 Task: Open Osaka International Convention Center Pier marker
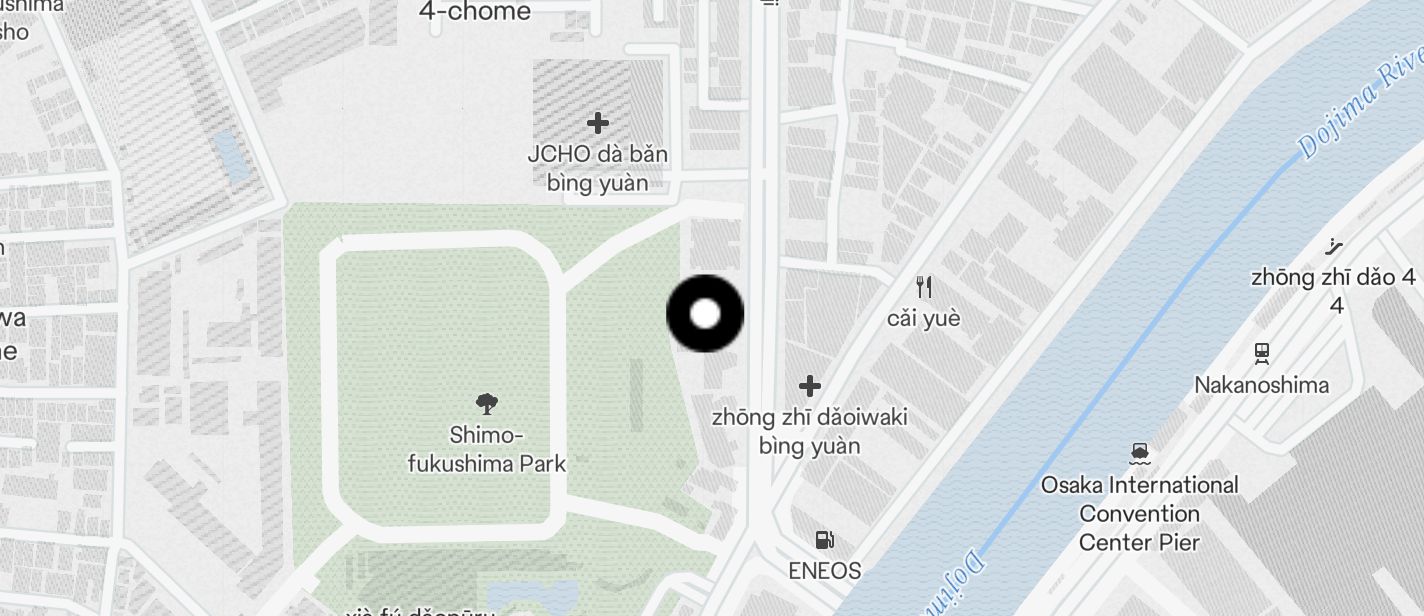(1139, 454)
